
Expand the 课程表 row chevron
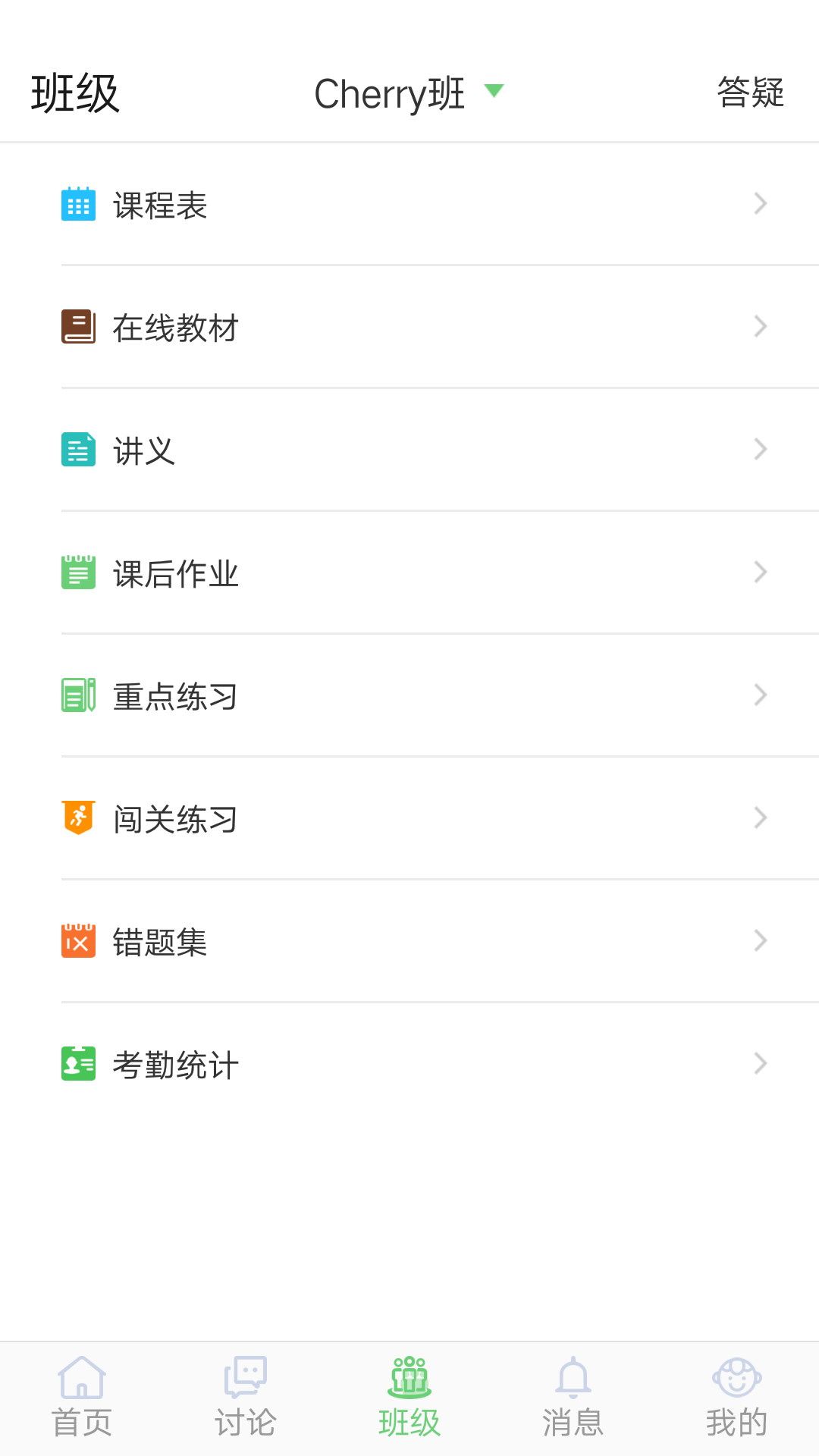point(761,203)
